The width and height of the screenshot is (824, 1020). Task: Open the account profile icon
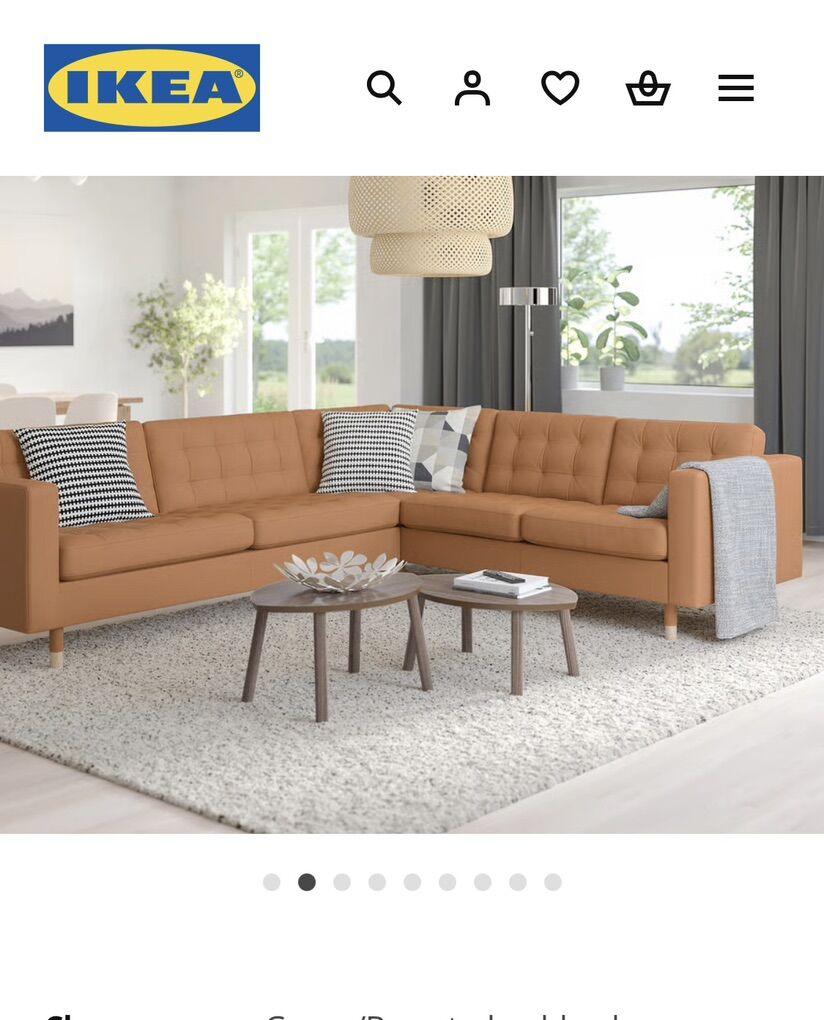tap(472, 88)
